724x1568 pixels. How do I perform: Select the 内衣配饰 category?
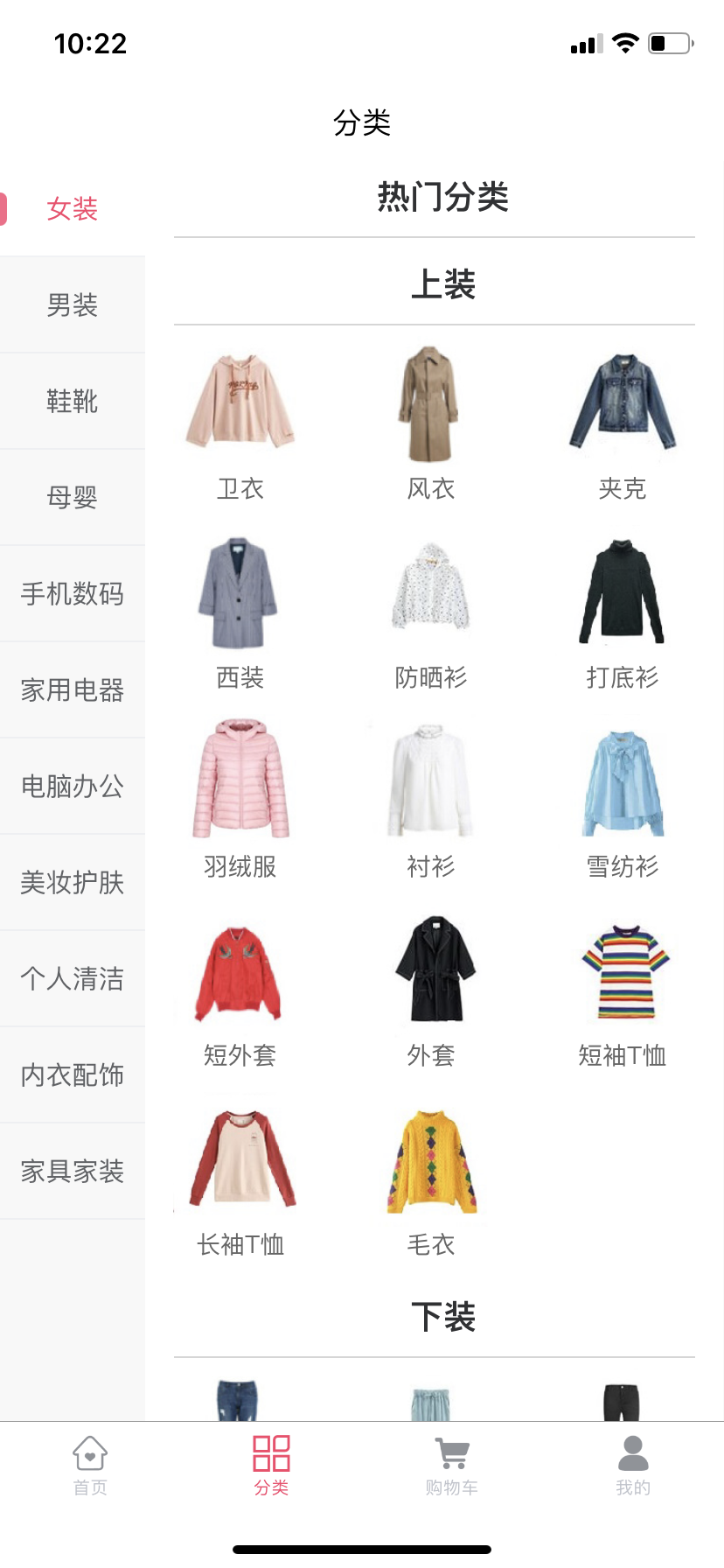click(x=73, y=1075)
